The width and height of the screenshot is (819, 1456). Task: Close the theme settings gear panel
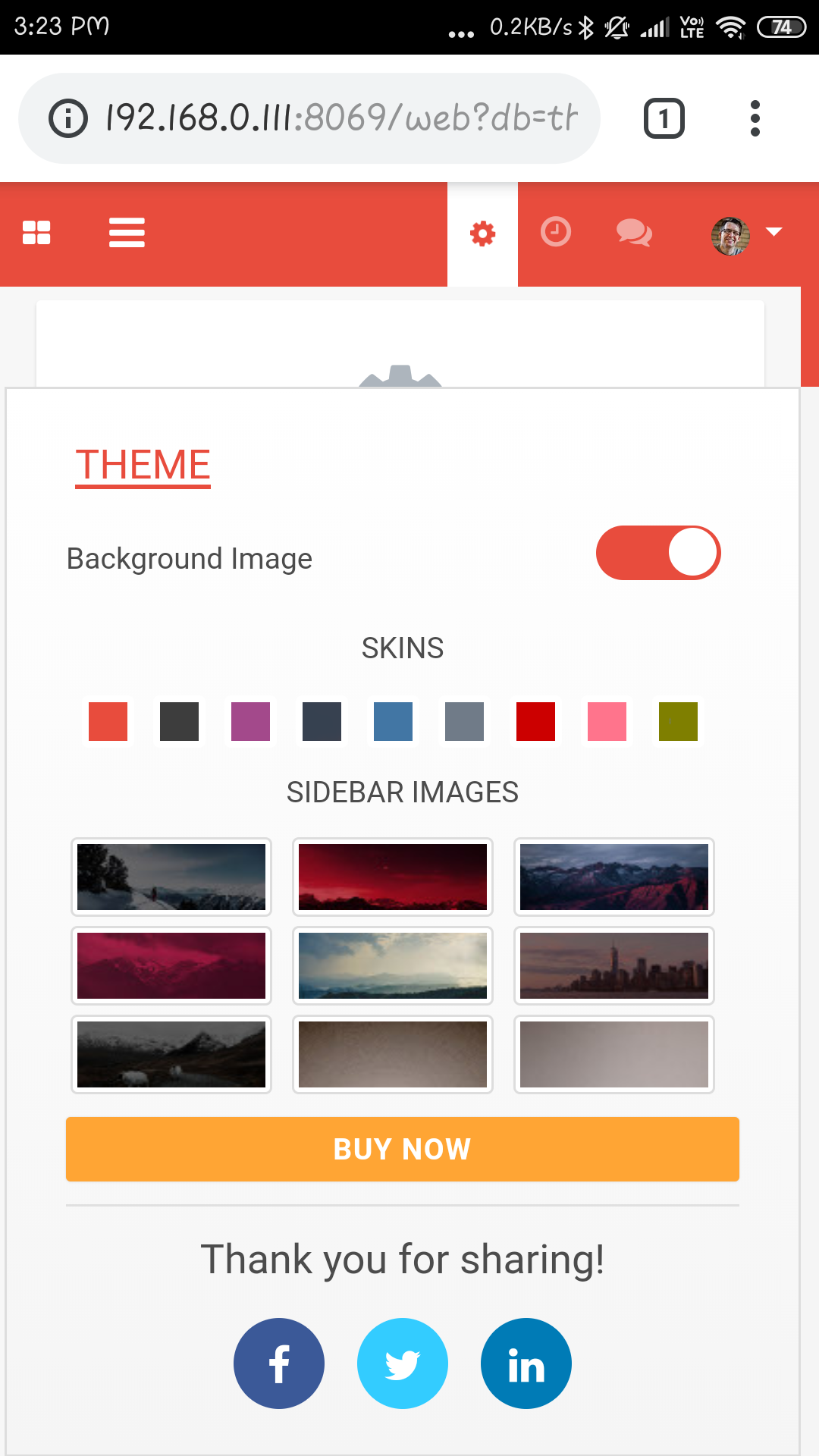pos(482,234)
